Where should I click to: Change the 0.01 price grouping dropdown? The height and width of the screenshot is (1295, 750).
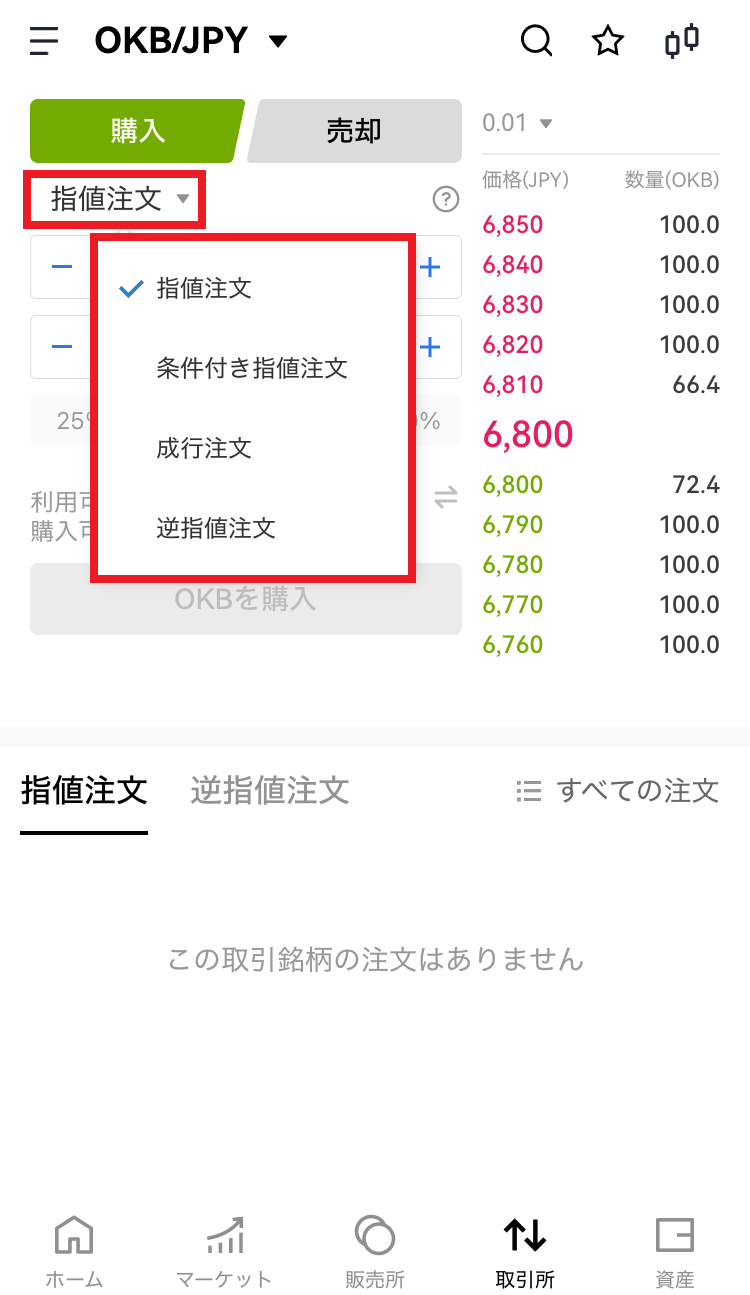pos(517,124)
